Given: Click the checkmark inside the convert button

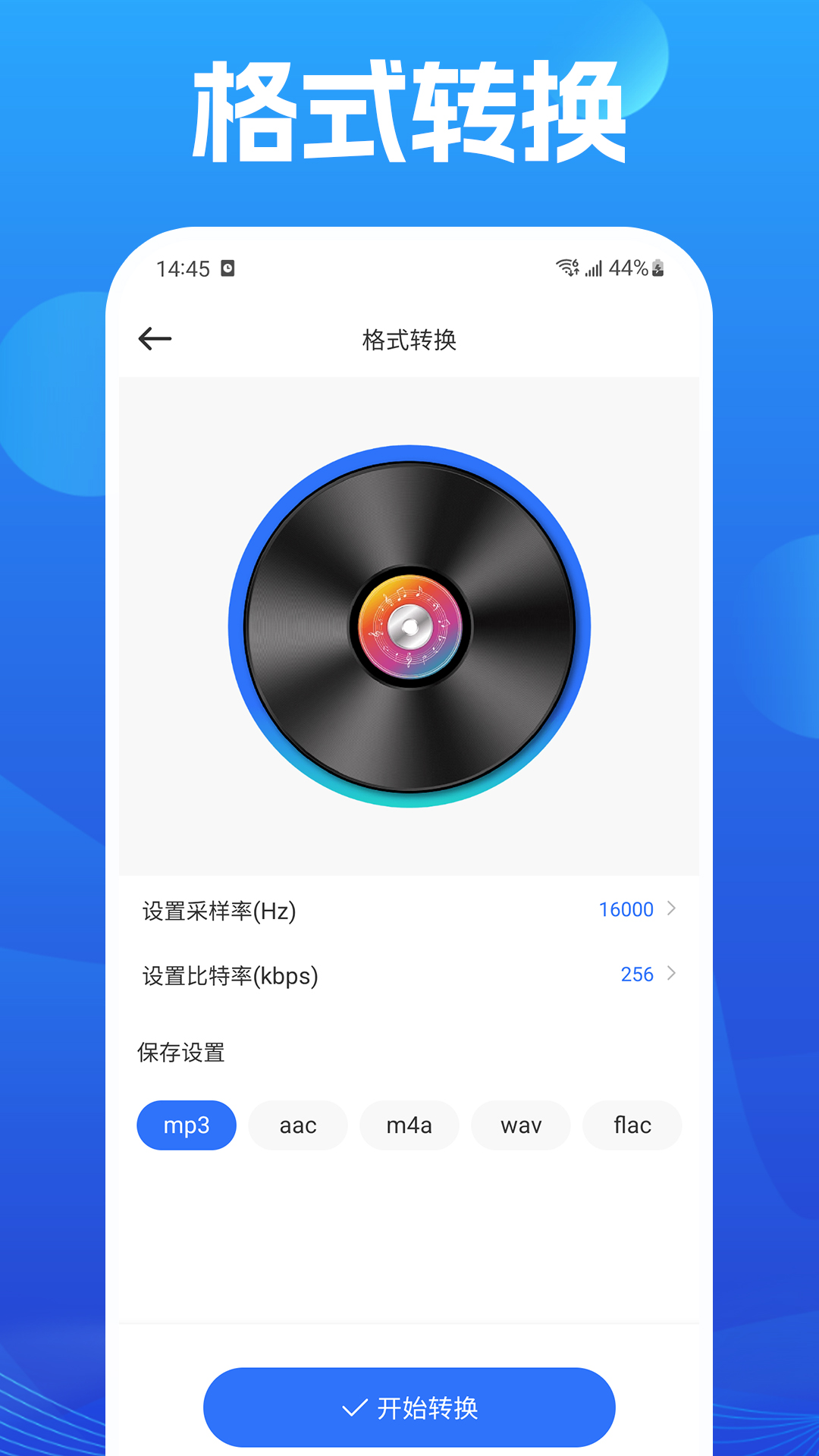Looking at the screenshot, I should (x=353, y=1407).
